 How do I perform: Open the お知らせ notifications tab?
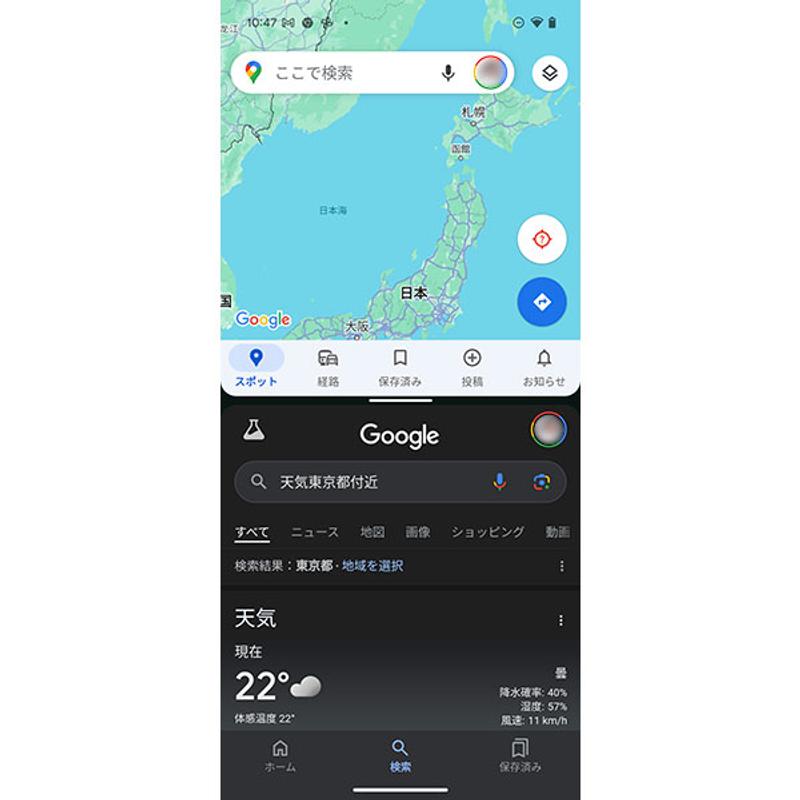tap(544, 367)
